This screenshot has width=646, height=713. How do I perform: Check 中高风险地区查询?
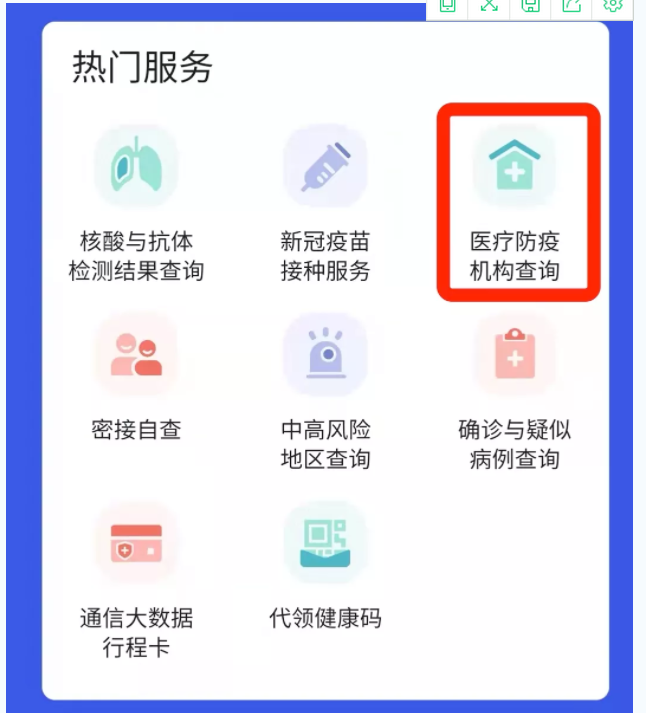pyautogui.click(x=325, y=355)
